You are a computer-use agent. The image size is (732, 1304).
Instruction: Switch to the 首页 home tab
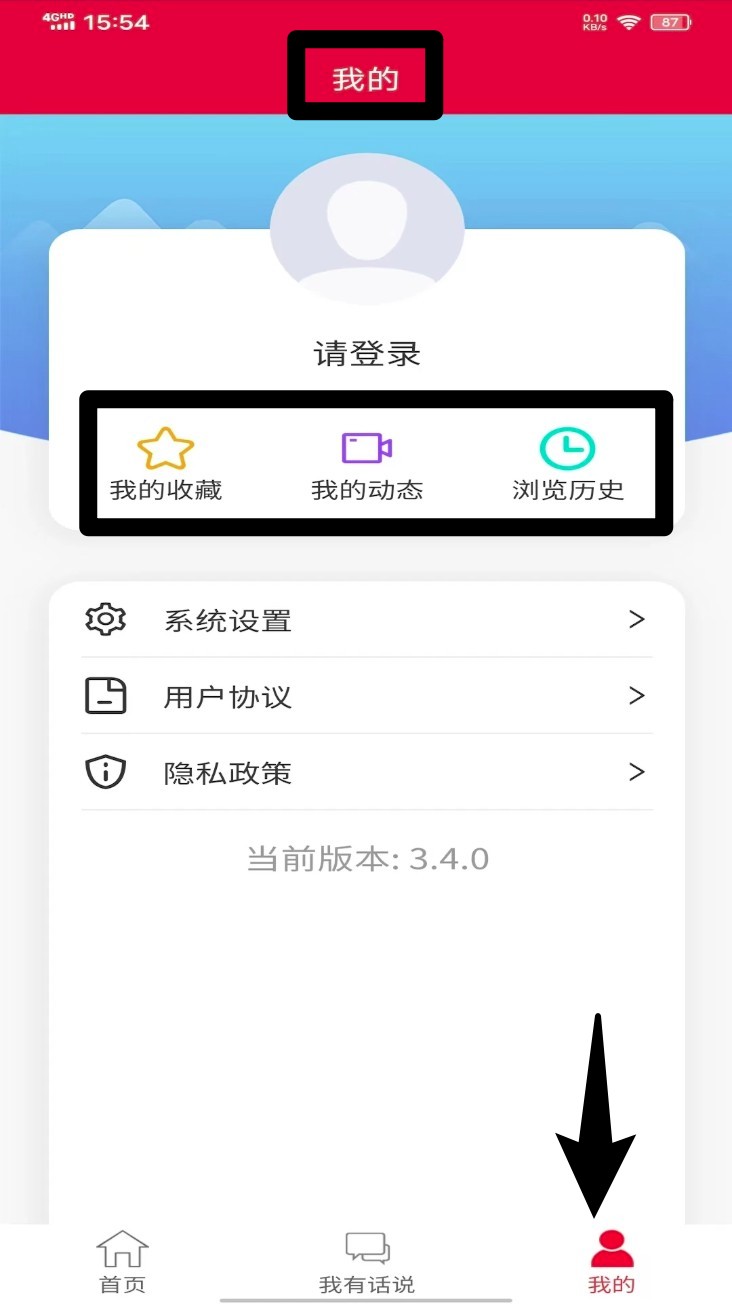click(122, 1262)
